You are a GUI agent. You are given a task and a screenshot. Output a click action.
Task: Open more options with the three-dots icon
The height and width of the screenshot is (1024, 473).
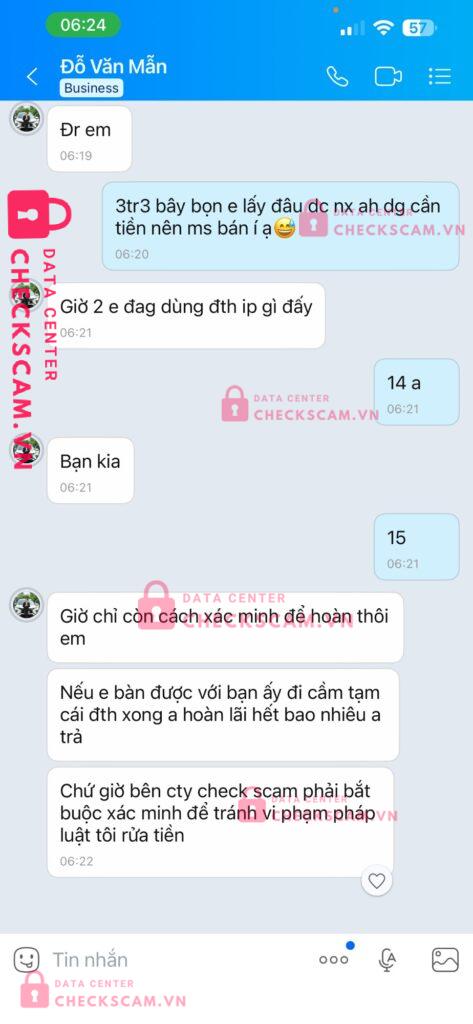tap(333, 959)
